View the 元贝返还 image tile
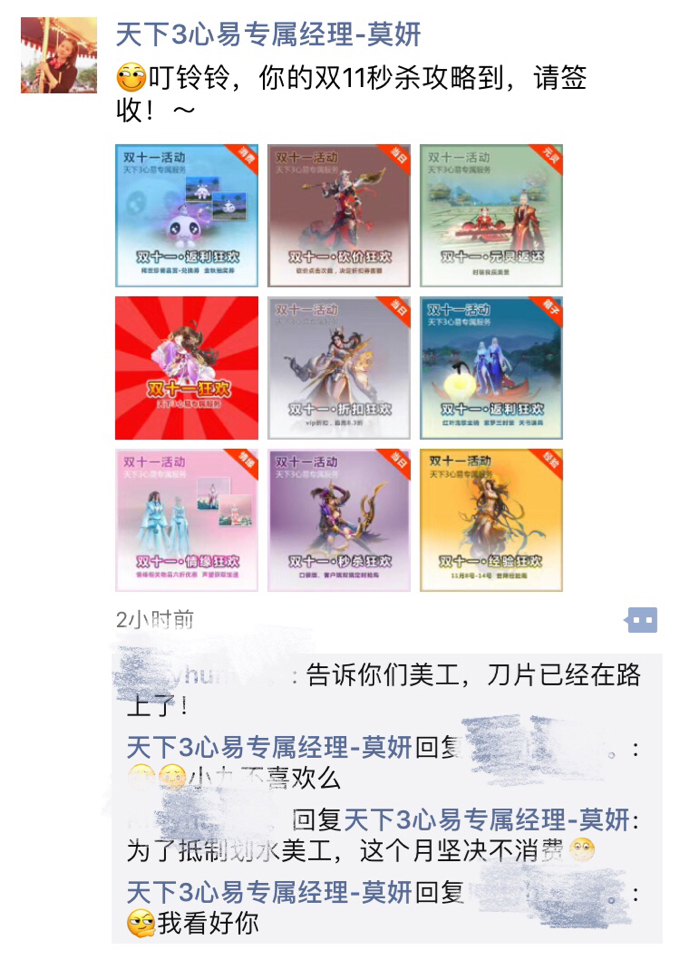 tap(491, 215)
